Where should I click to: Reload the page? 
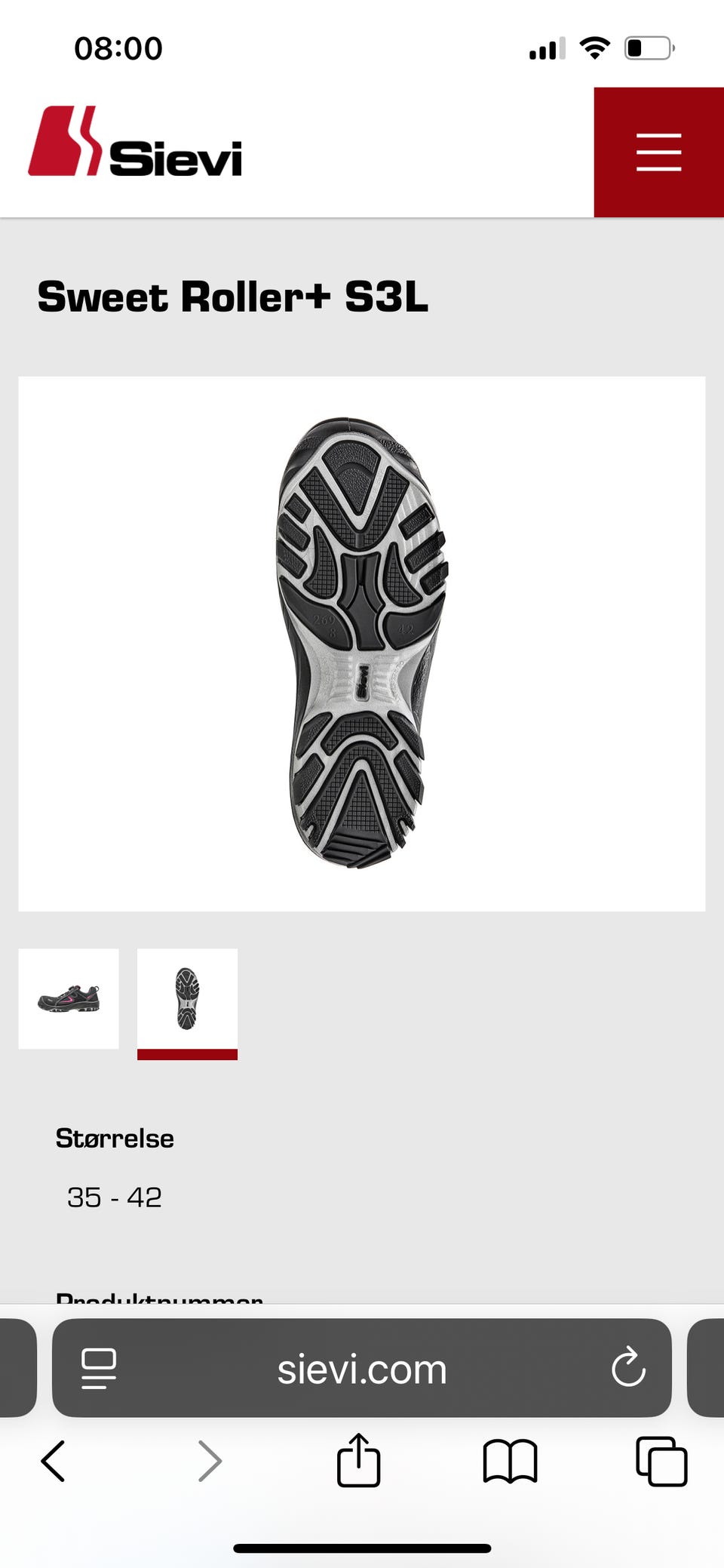(628, 1368)
